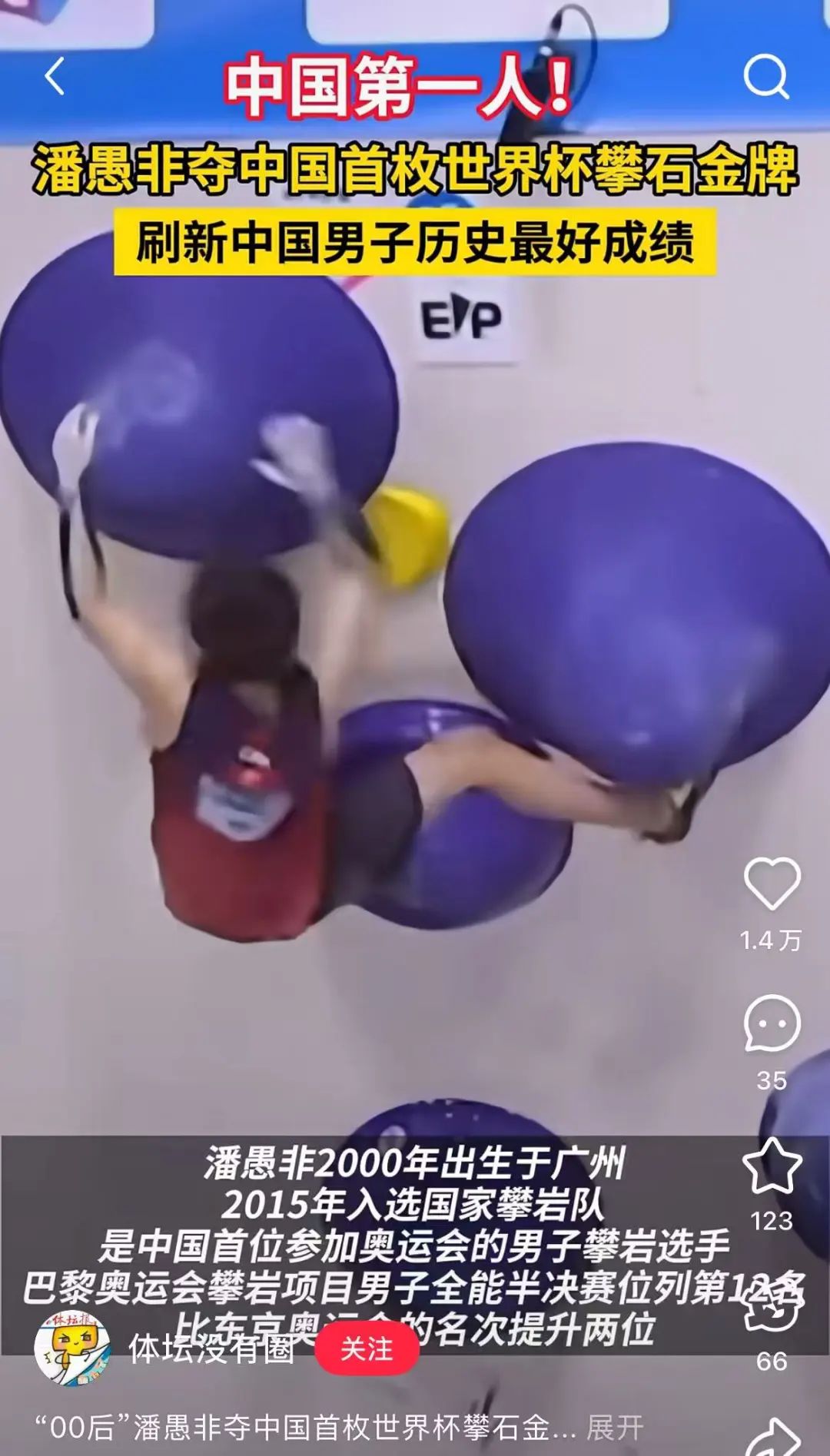Screen dimensions: 830x1456
Task: Like this video with the heart icon
Action: (772, 884)
